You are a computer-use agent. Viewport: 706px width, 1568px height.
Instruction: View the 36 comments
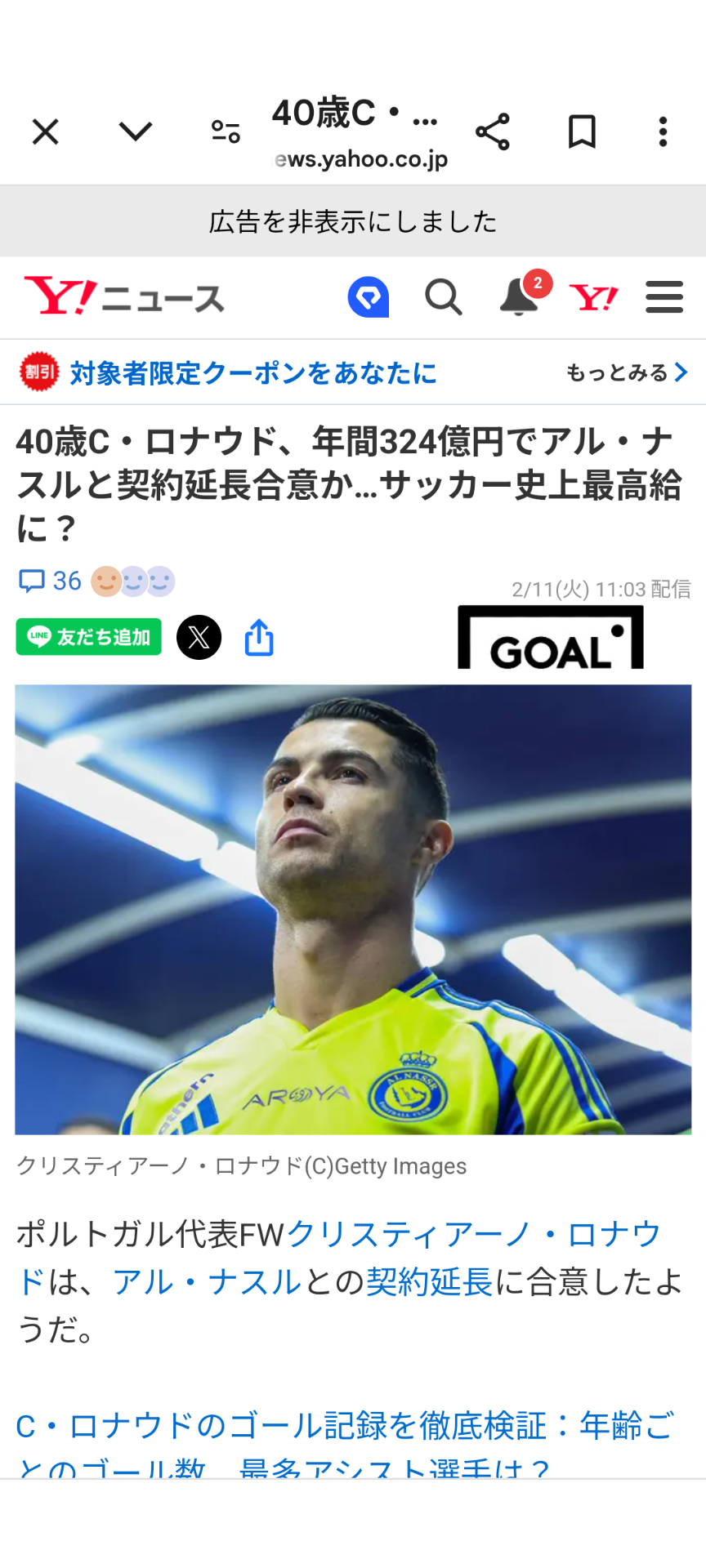click(x=50, y=581)
